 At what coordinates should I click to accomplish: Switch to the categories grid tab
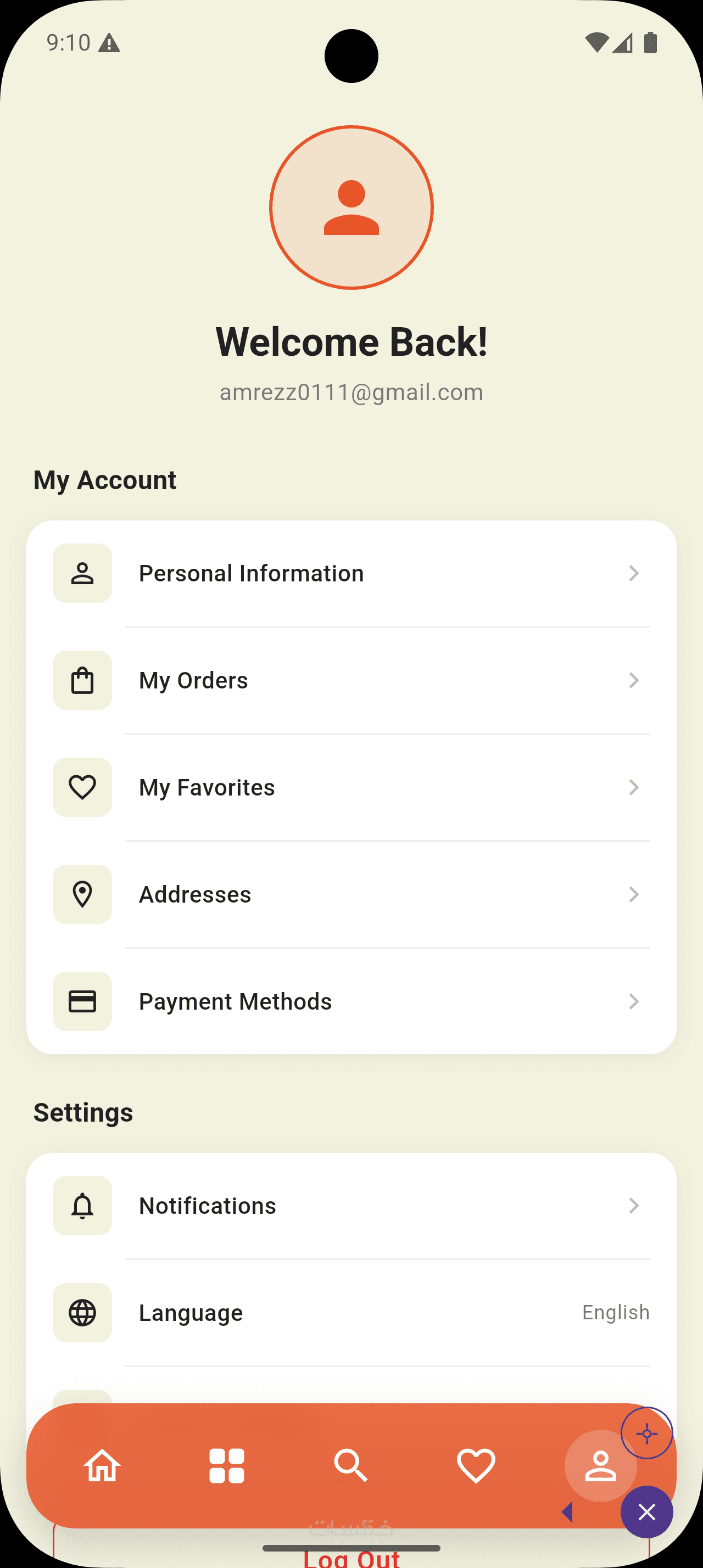226,1466
